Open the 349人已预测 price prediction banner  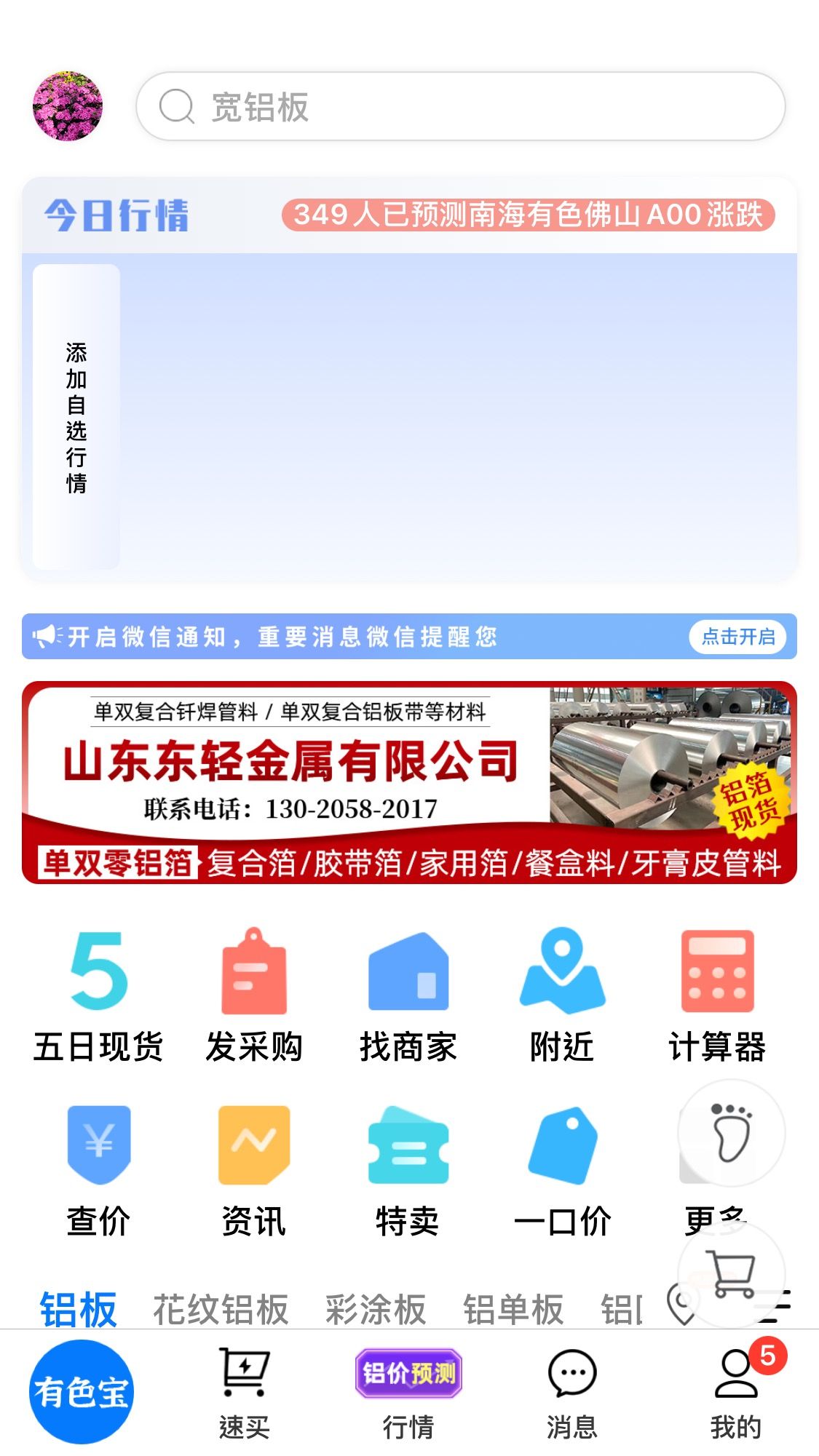pos(529,215)
